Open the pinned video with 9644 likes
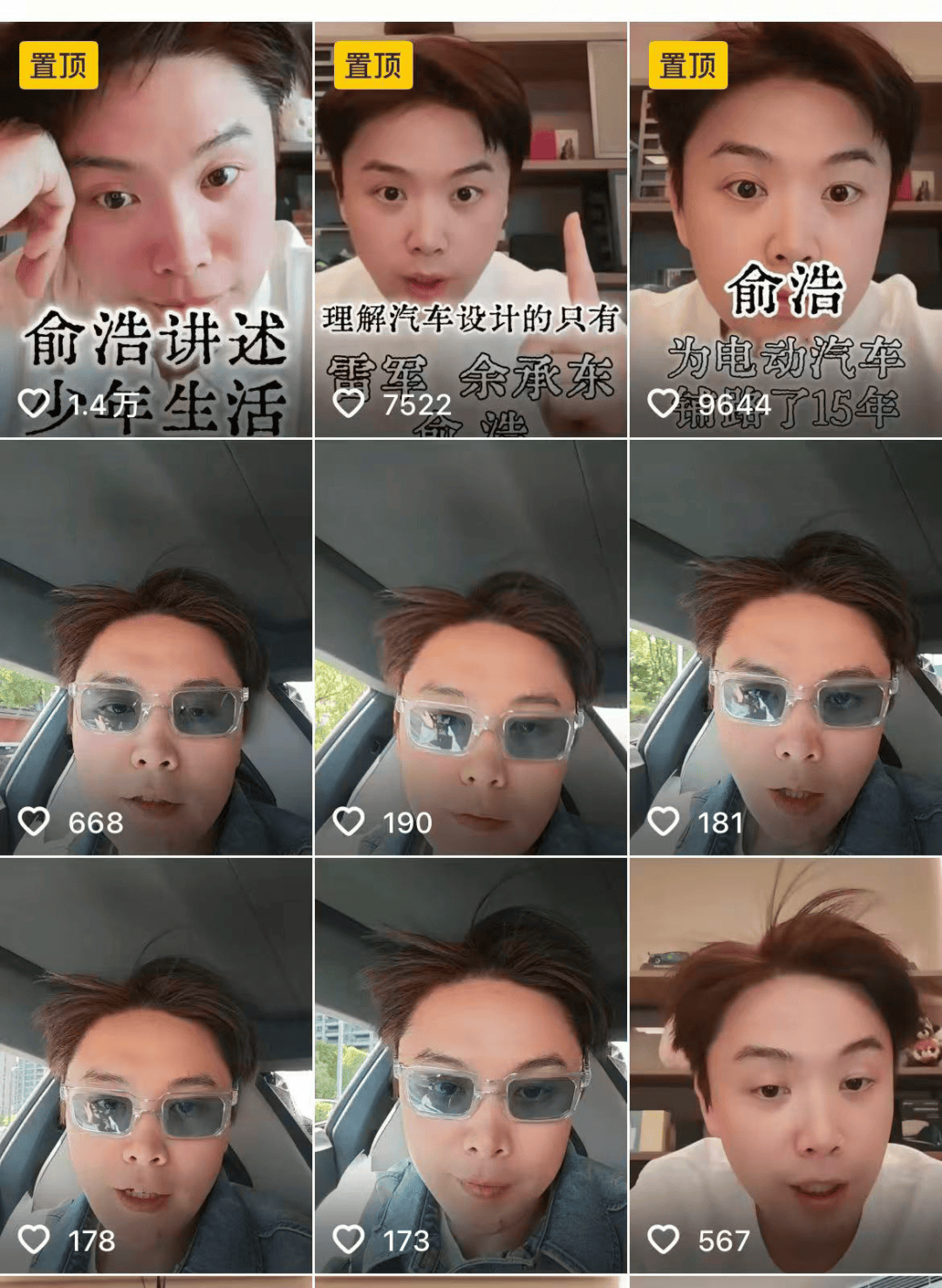This screenshot has width=942, height=1288. [786, 229]
